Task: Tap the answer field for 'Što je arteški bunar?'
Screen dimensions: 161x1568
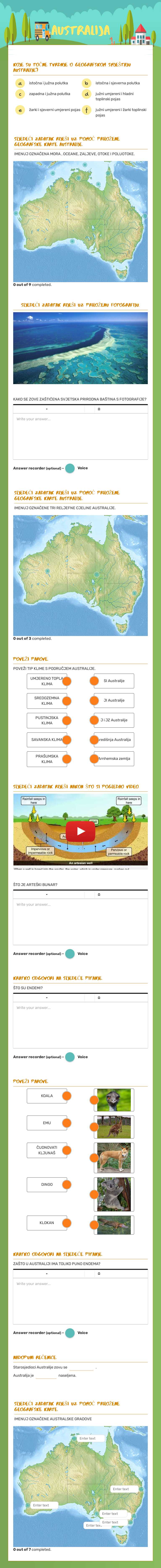Action: [80, 920]
